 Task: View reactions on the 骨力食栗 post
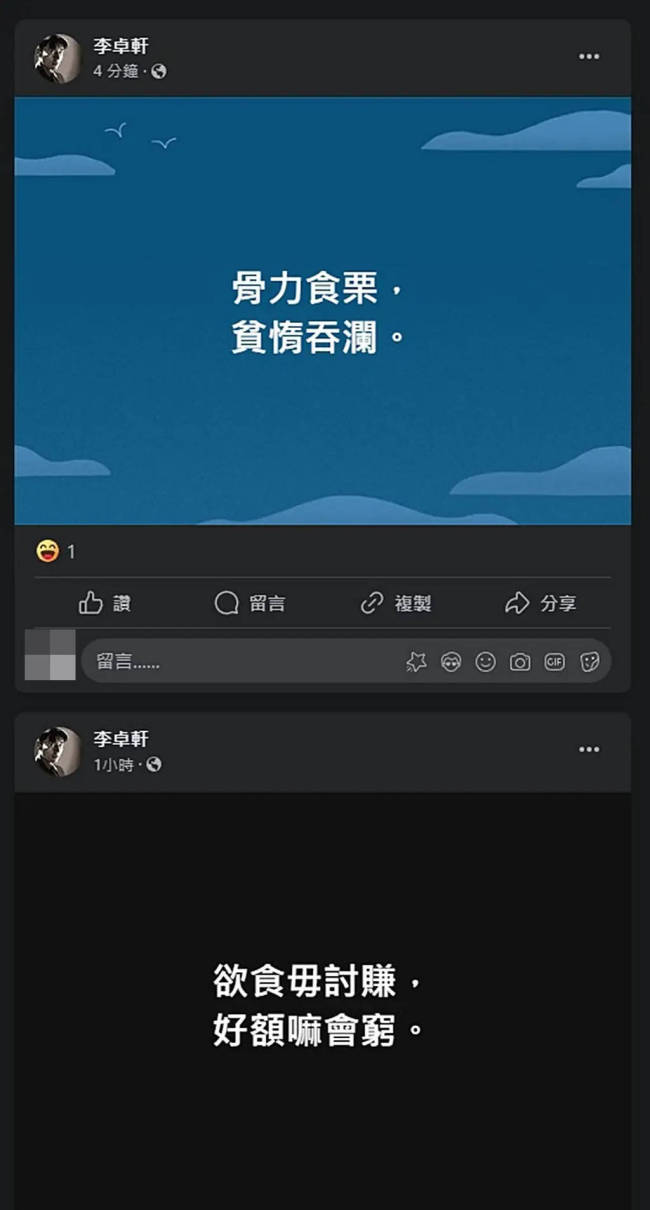(55, 551)
